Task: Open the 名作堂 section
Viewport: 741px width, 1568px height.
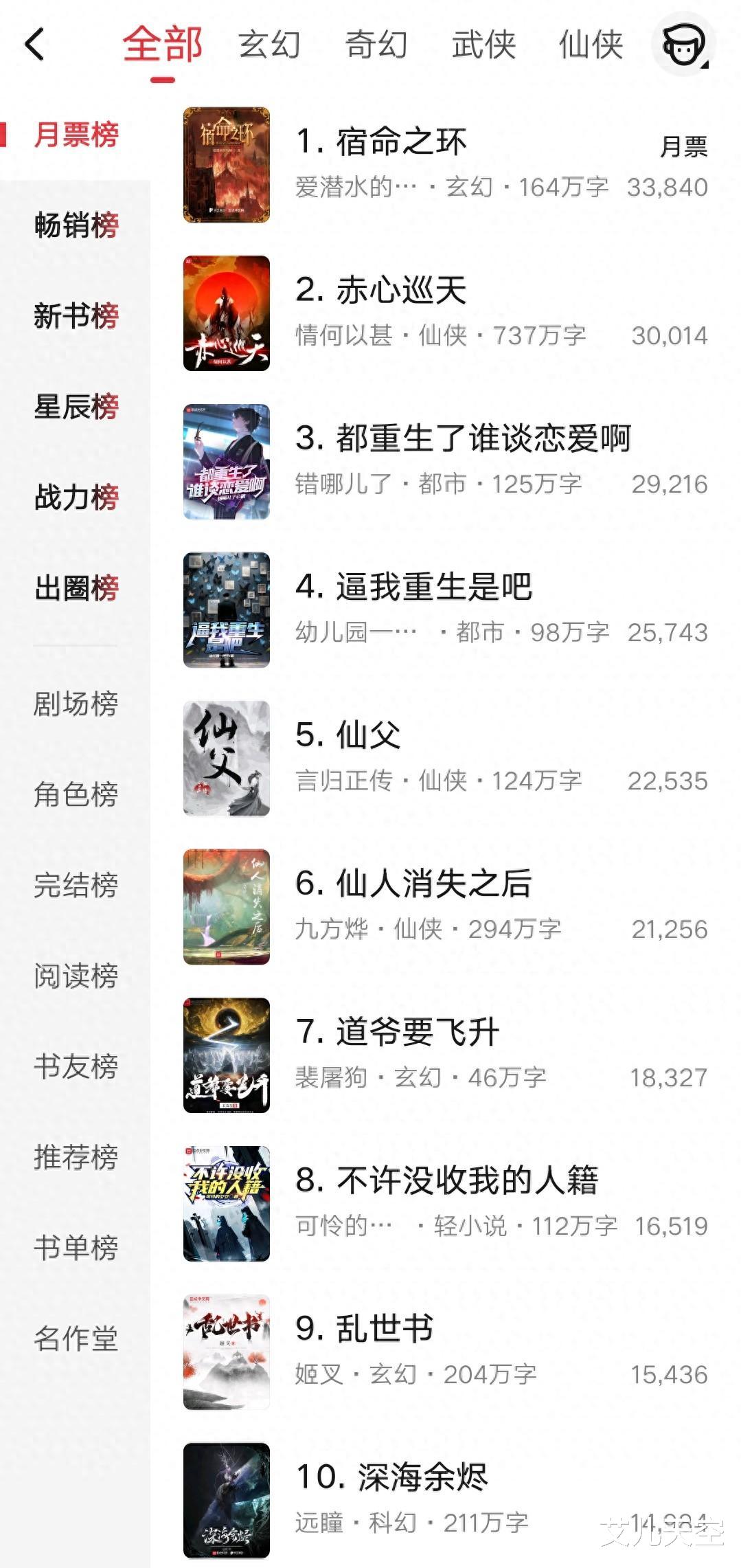Action: point(76,1339)
